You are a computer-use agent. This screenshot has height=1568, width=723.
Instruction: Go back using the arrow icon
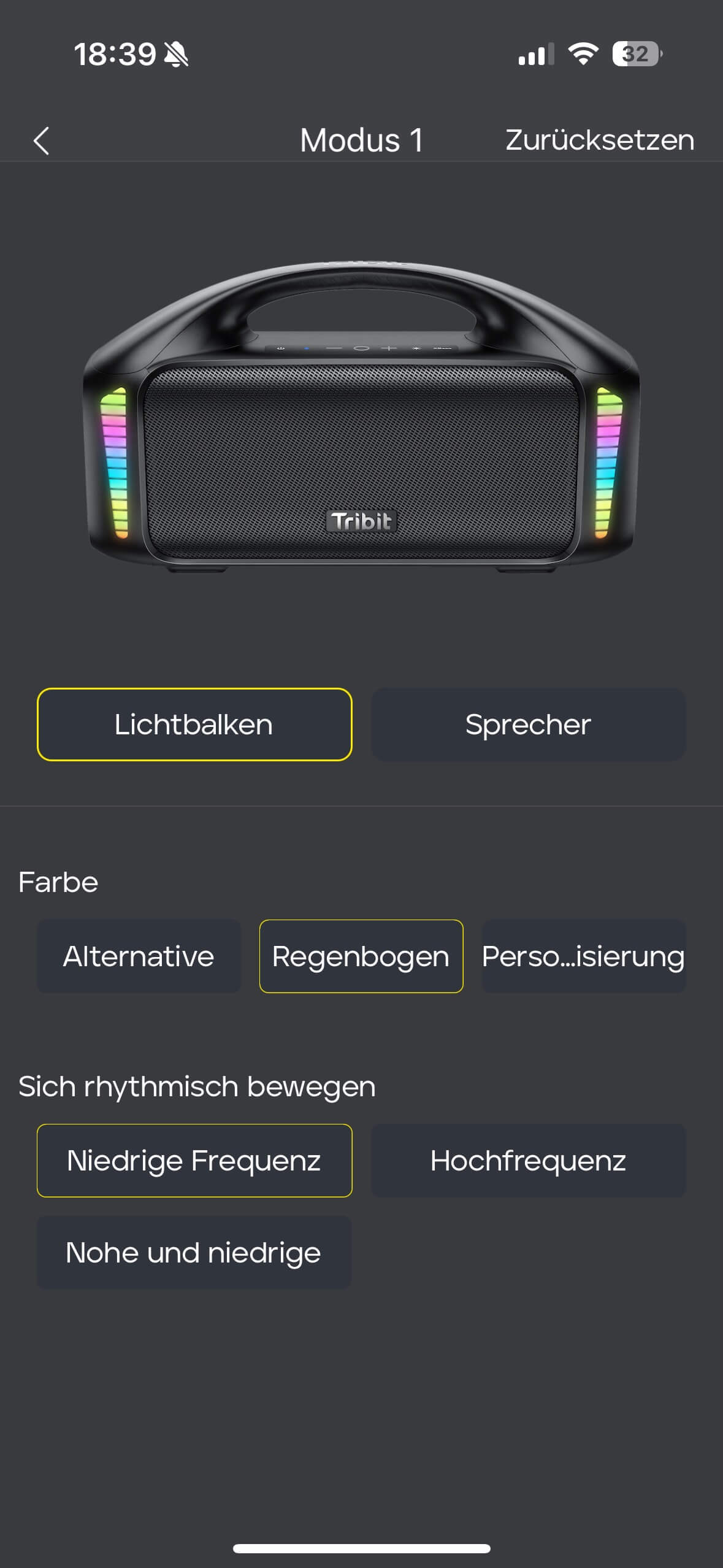[x=41, y=140]
